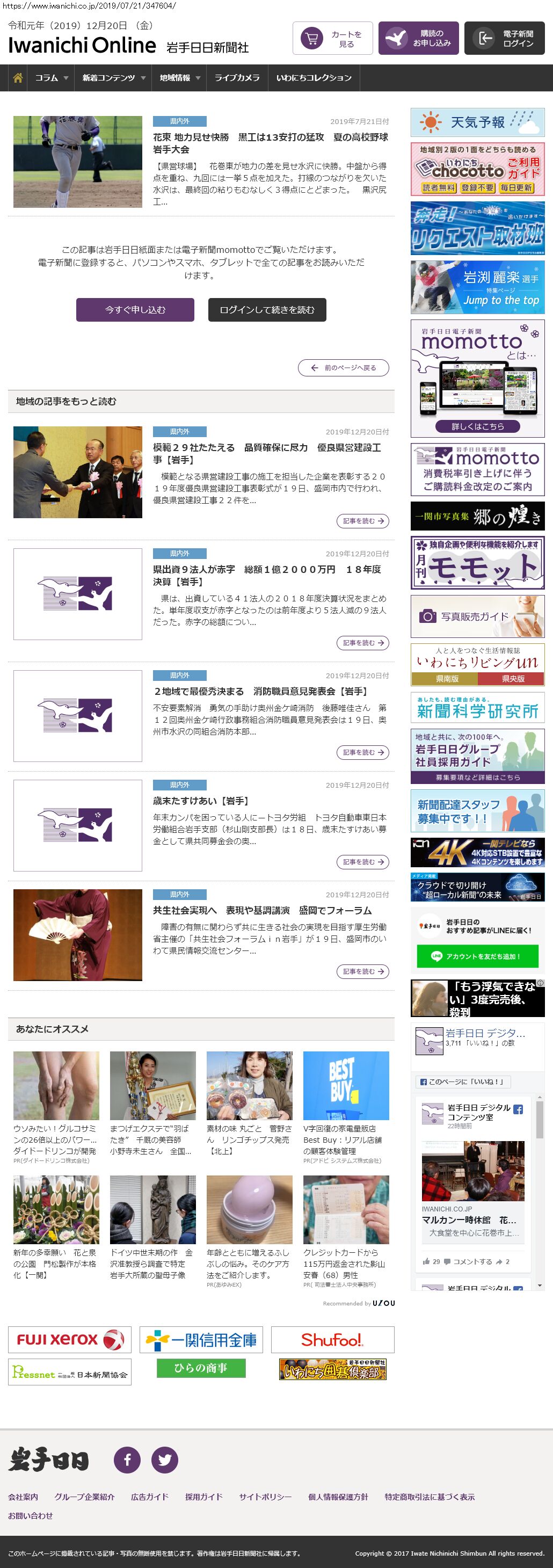Tap ログインして続きを読む button
This screenshot has height=1568, width=553.
click(266, 310)
